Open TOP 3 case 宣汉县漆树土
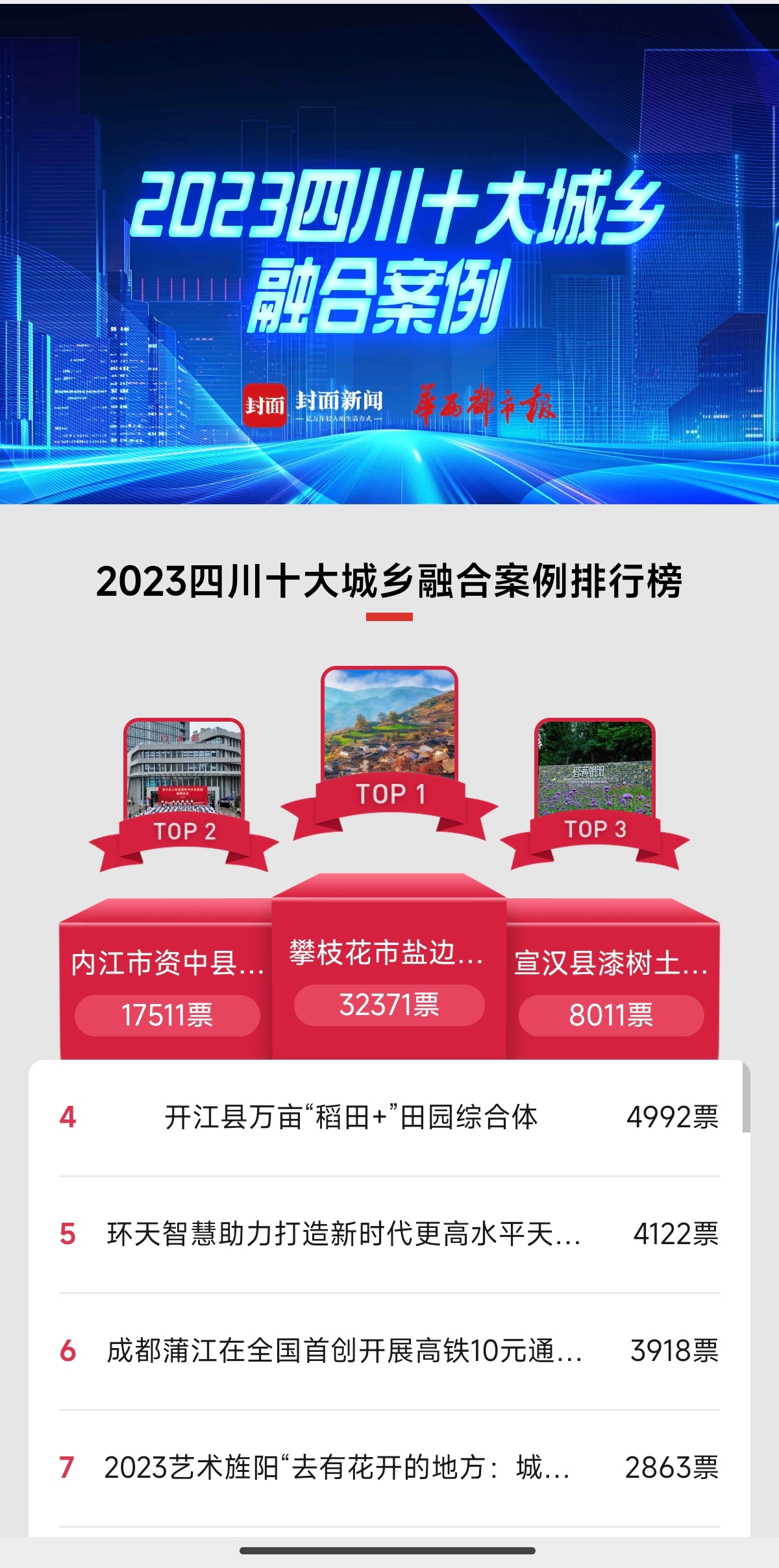The image size is (779, 1568). (x=610, y=963)
